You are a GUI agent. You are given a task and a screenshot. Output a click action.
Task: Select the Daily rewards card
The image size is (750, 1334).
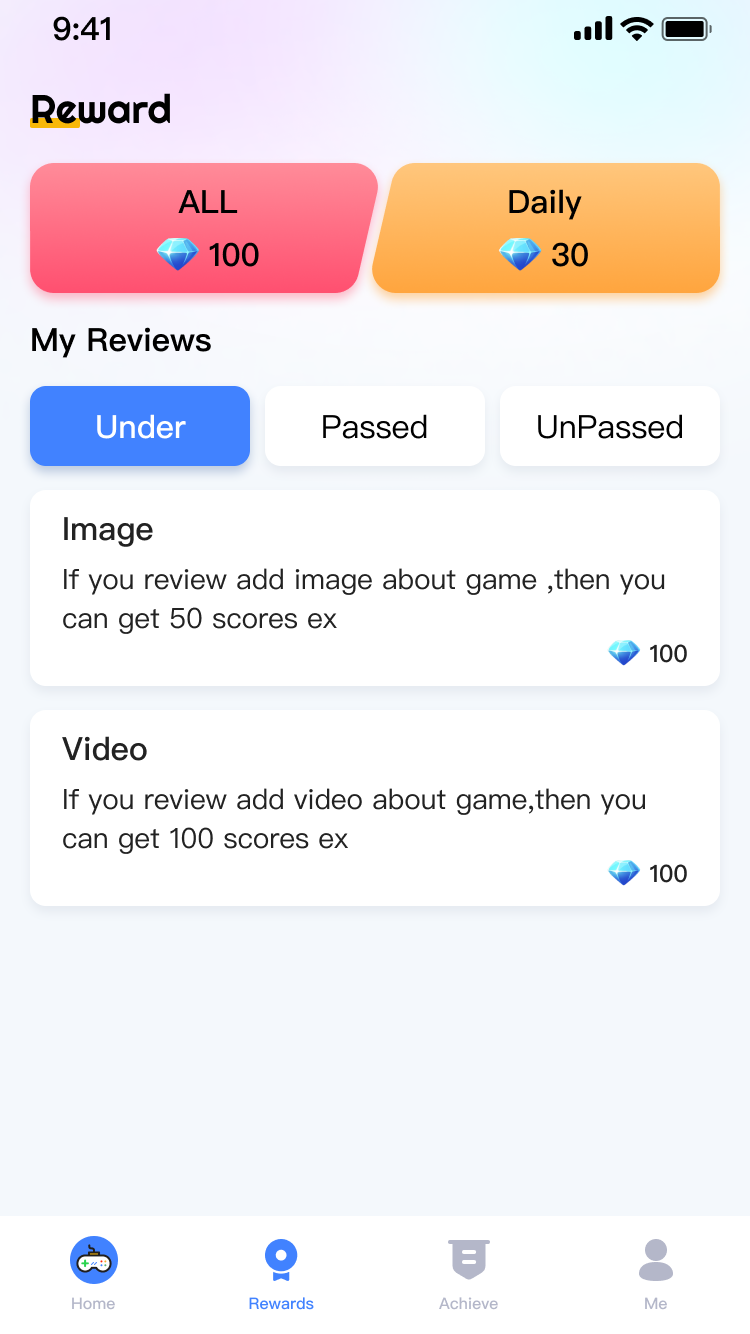[547, 228]
